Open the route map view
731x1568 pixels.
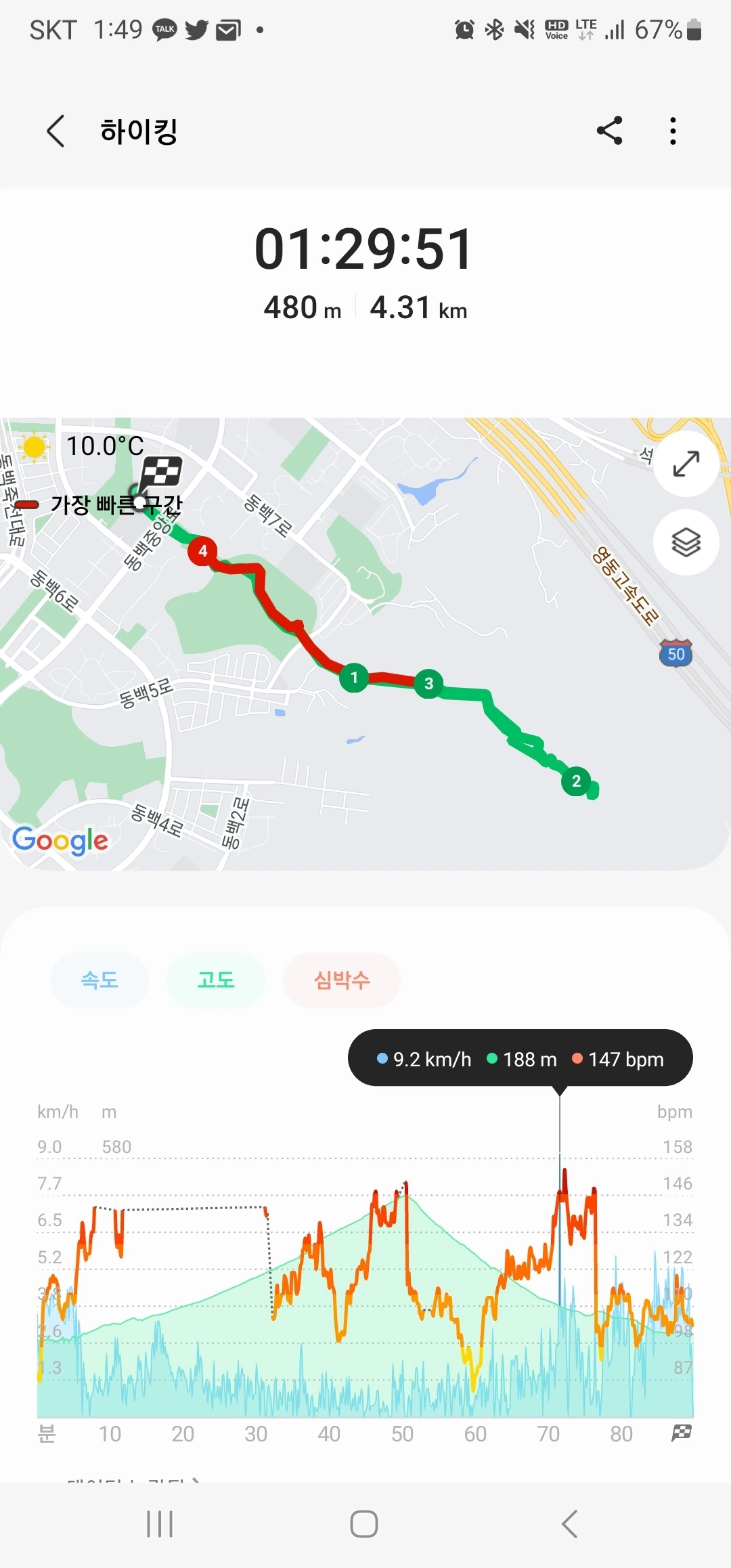pos(365,677)
